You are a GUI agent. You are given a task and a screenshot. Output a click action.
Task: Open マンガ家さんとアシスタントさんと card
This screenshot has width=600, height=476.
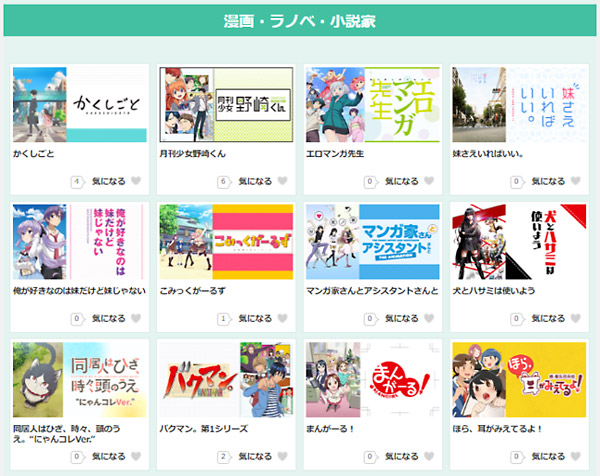(372, 242)
